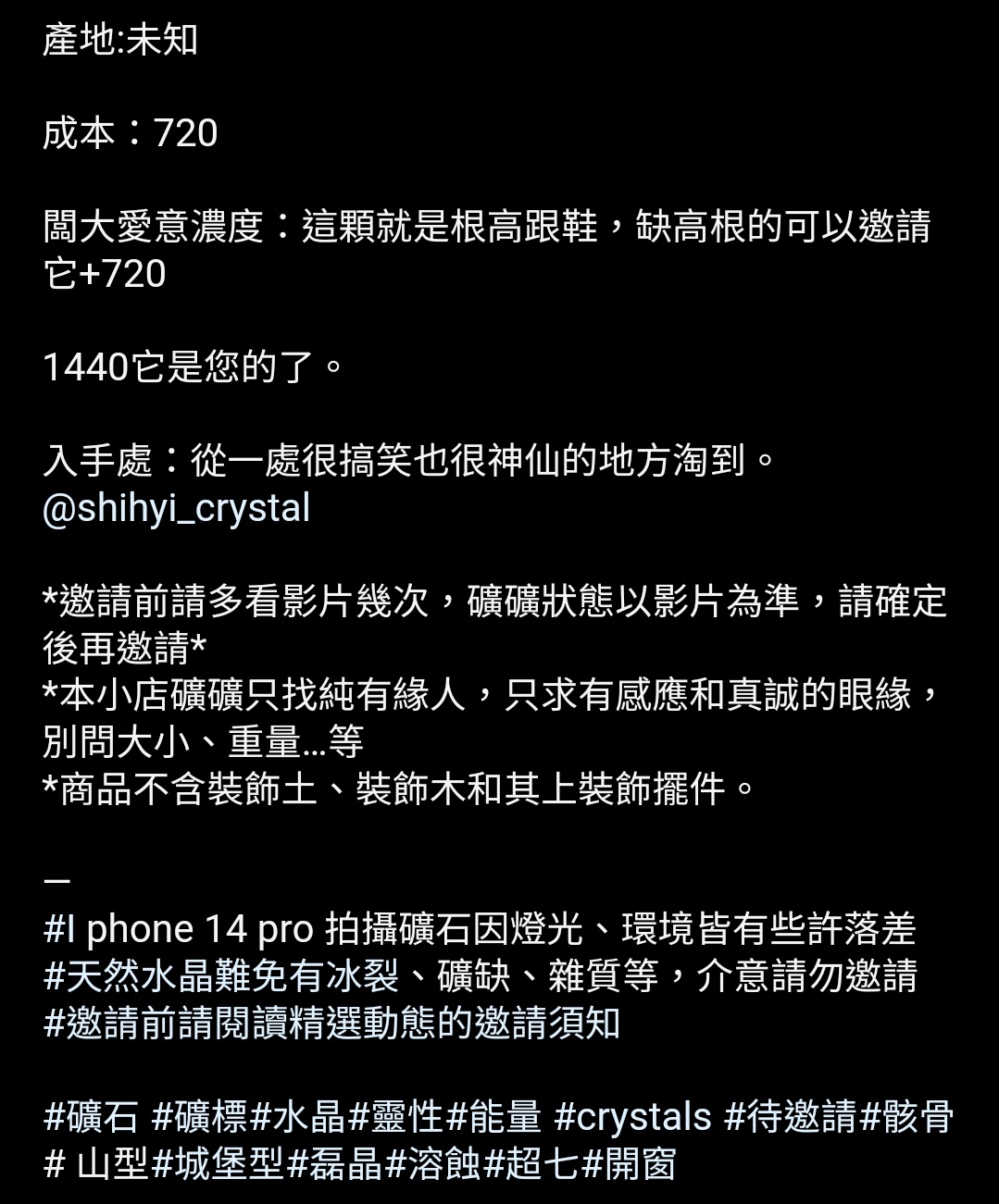Open the #靈性 hashtag
Viewport: 999px width, 1204px height.
coord(396,1116)
